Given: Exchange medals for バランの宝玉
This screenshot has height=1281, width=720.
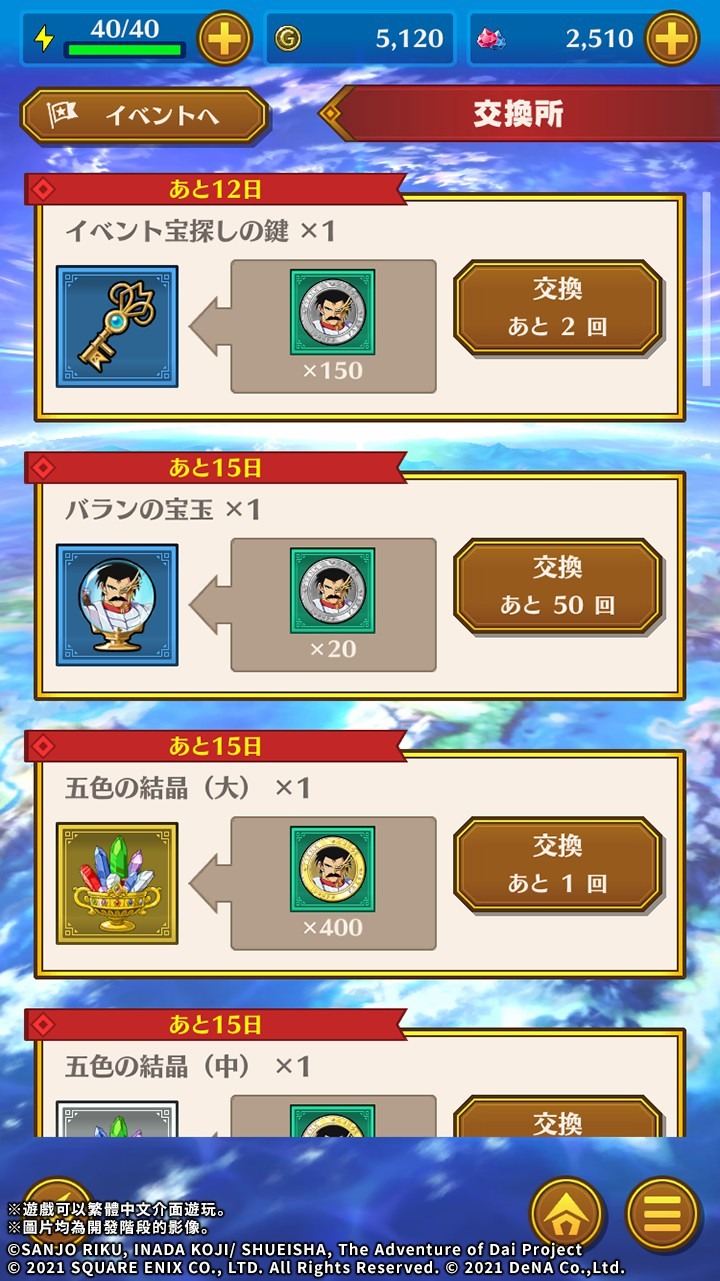Looking at the screenshot, I should point(557,586).
